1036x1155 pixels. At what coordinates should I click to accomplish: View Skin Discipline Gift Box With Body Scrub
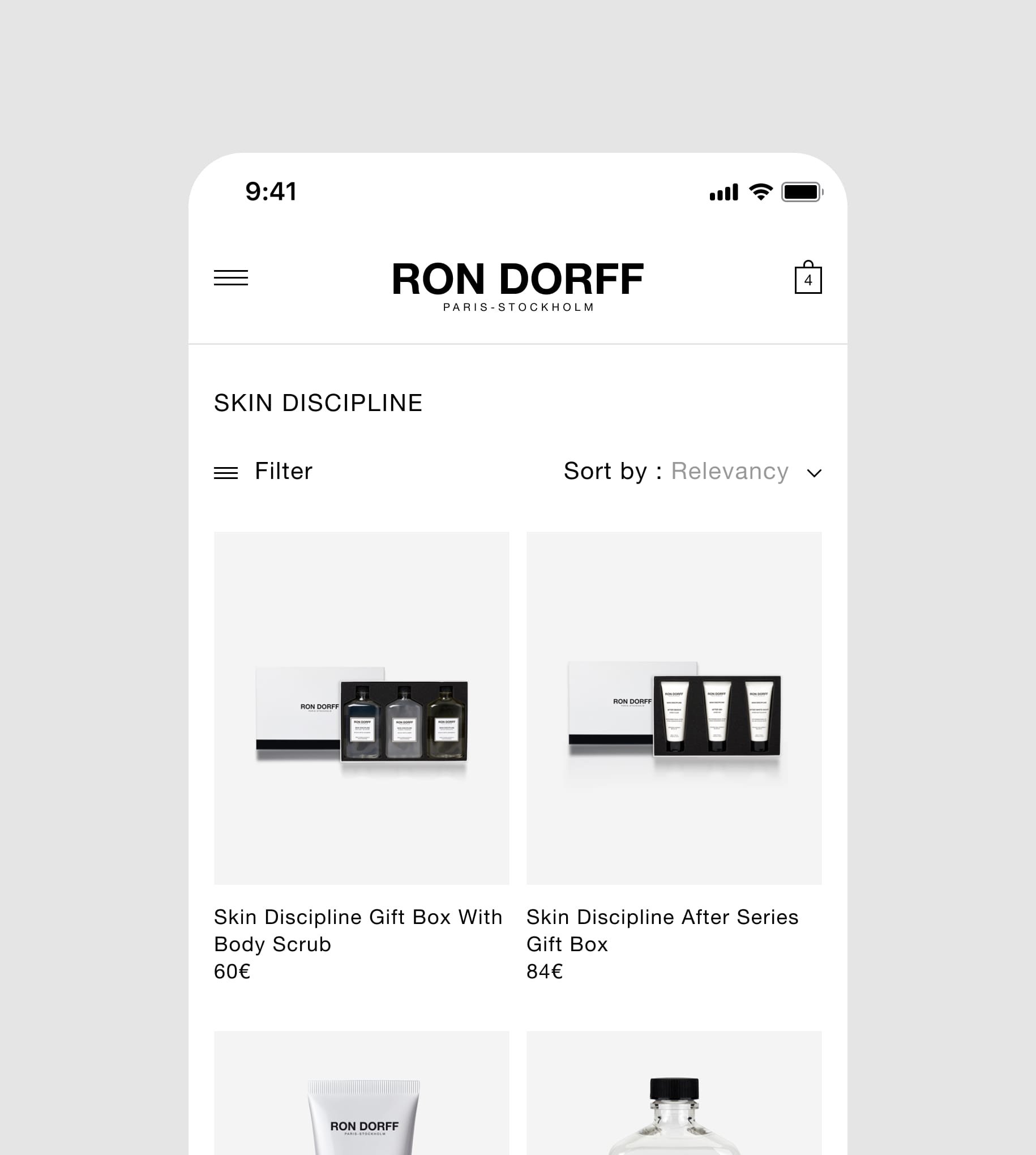tap(361, 708)
